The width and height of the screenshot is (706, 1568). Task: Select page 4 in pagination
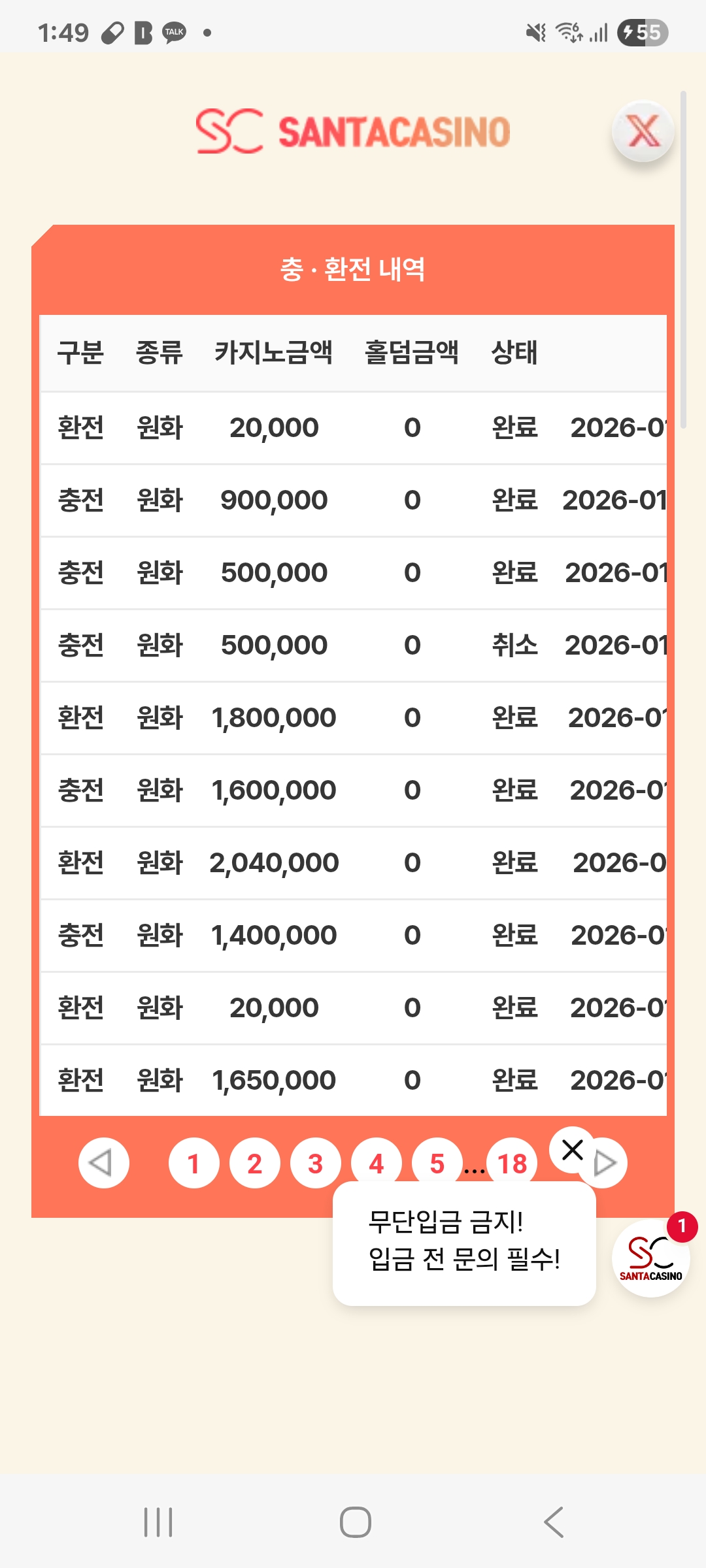376,1162
